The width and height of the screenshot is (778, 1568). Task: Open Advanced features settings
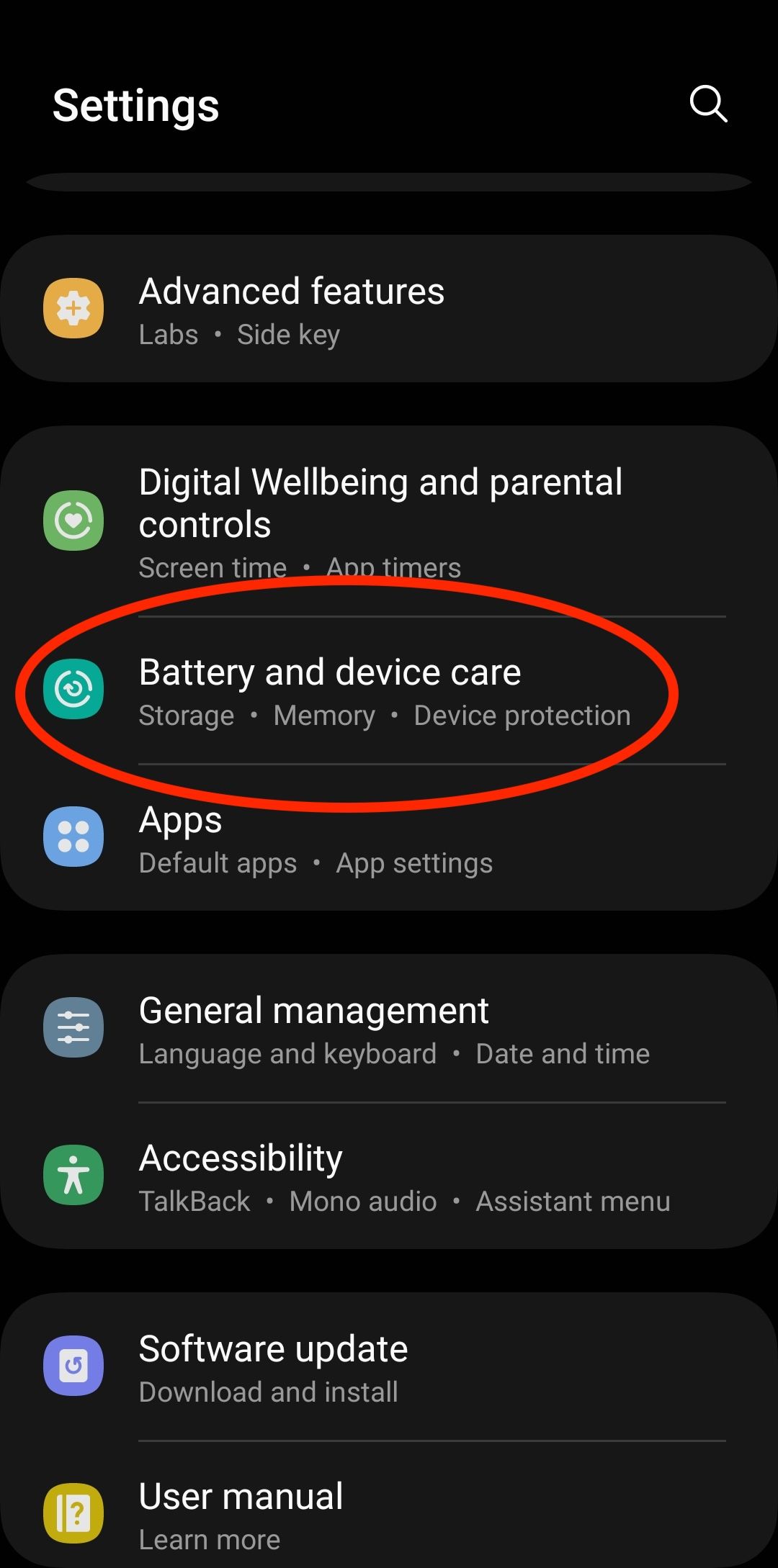click(x=389, y=310)
